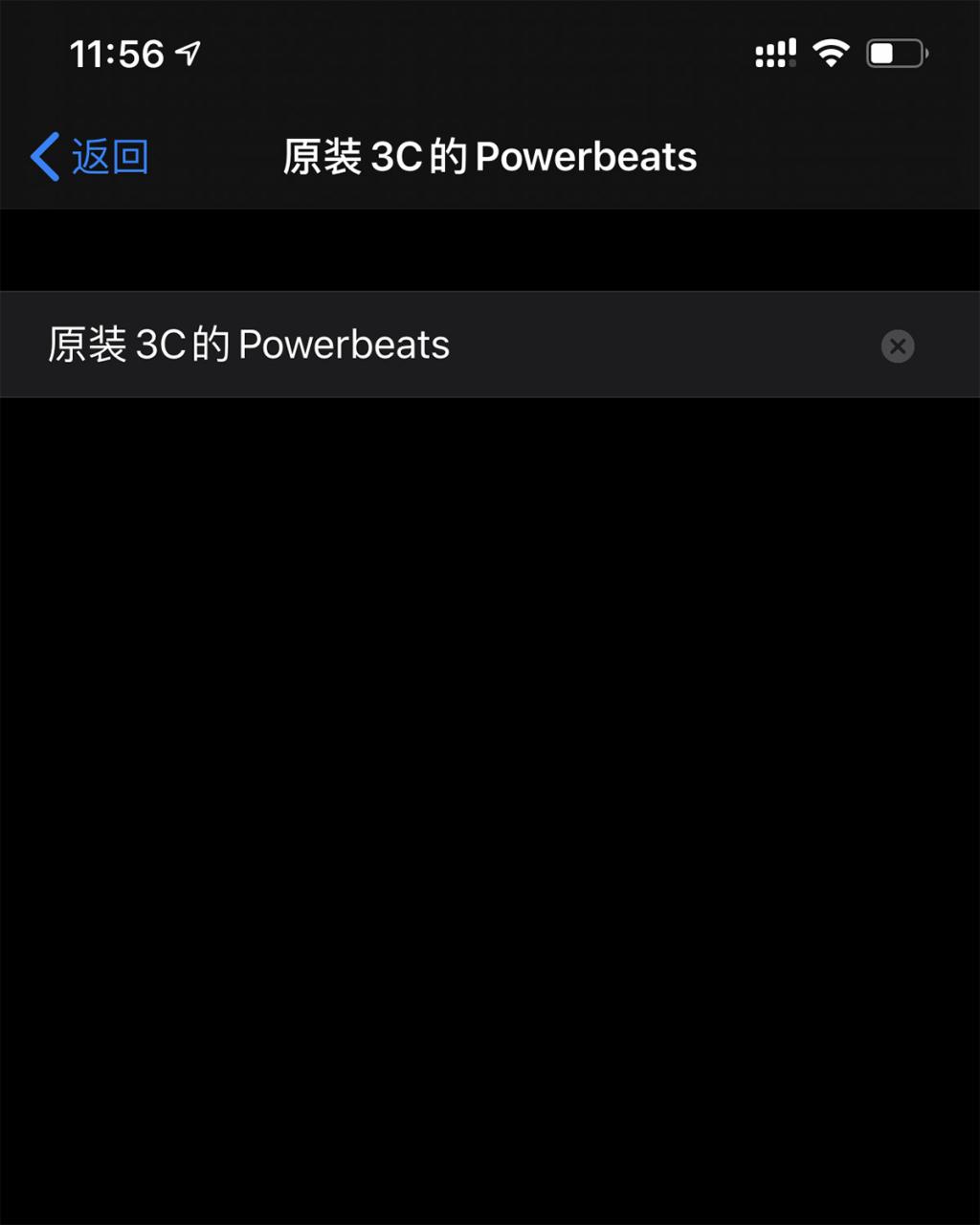Viewport: 980px width, 1225px height.
Task: Go back with the 返回 button
Action: pyautogui.click(x=91, y=157)
